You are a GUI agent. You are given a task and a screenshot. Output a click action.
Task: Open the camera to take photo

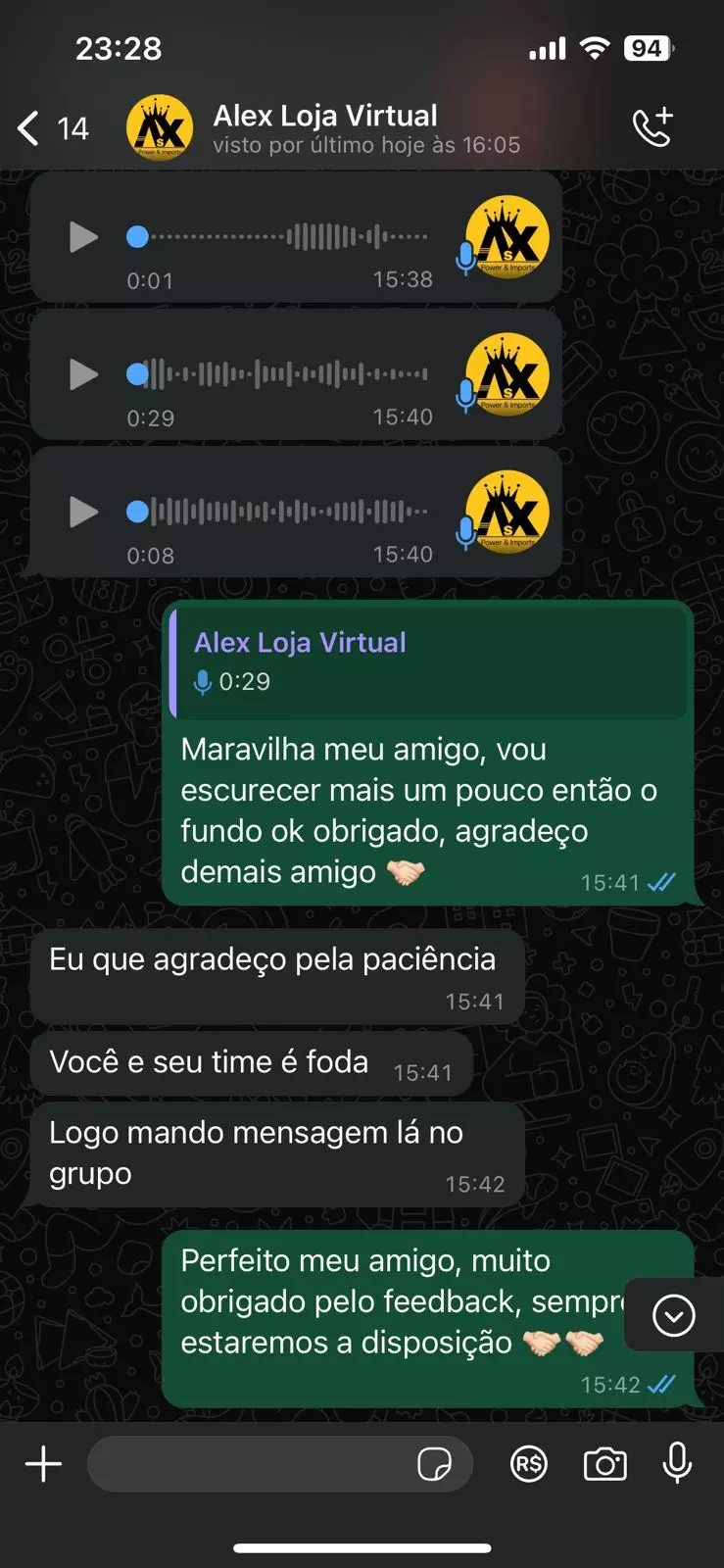point(605,1464)
